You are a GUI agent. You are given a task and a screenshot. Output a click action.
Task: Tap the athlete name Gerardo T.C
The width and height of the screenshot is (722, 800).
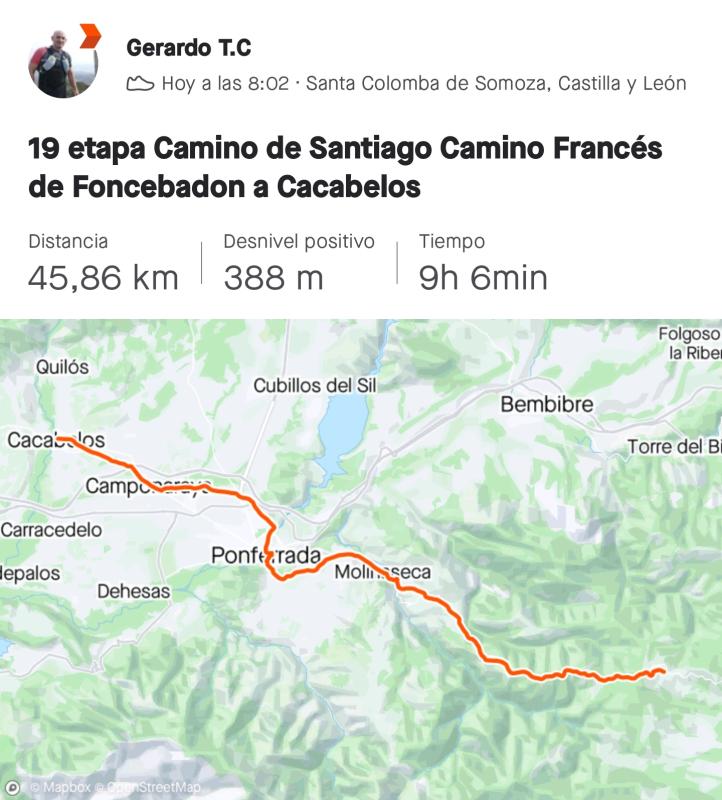(x=189, y=46)
